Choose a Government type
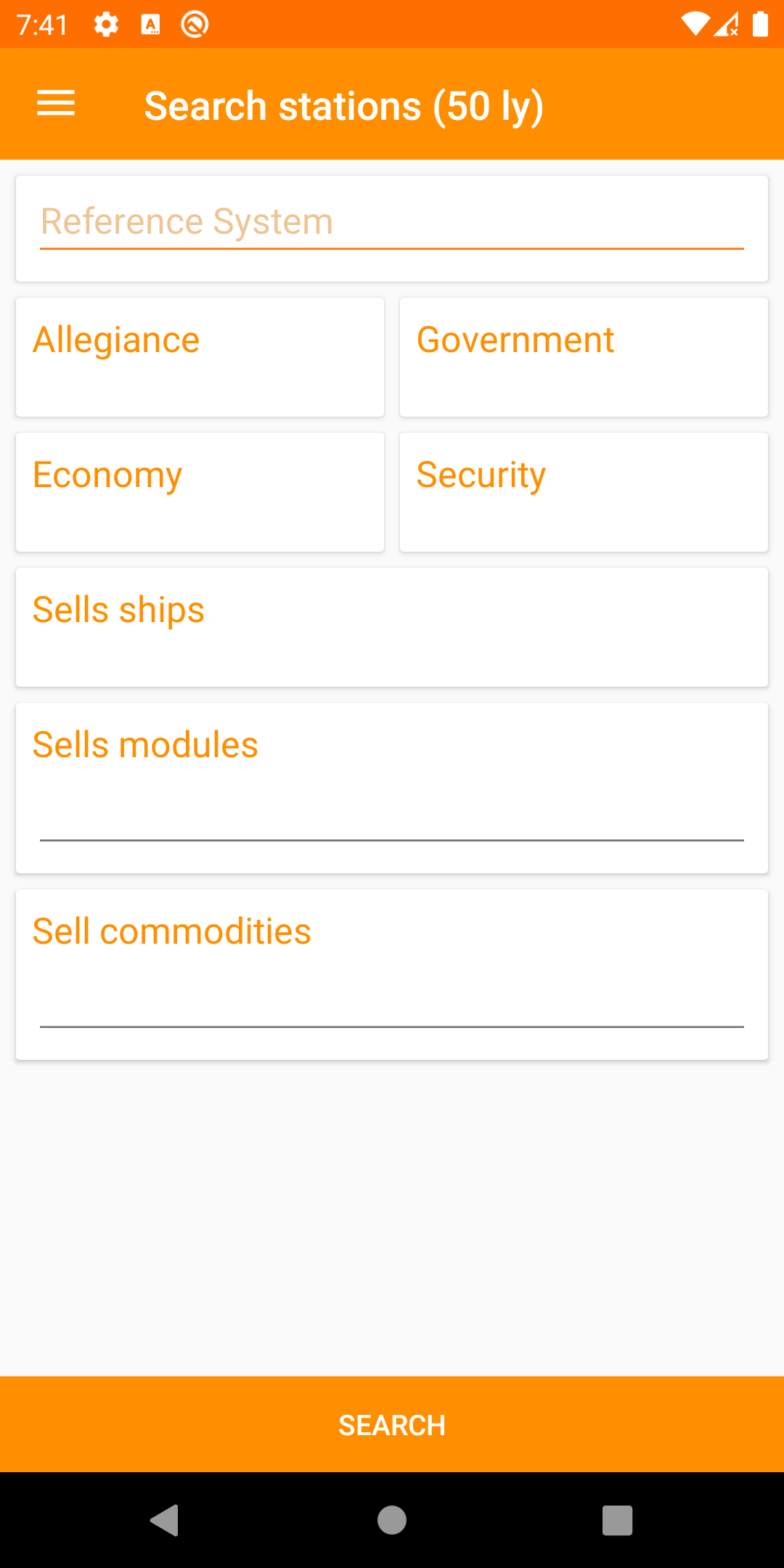Viewport: 784px width, 1568px height. (x=584, y=357)
